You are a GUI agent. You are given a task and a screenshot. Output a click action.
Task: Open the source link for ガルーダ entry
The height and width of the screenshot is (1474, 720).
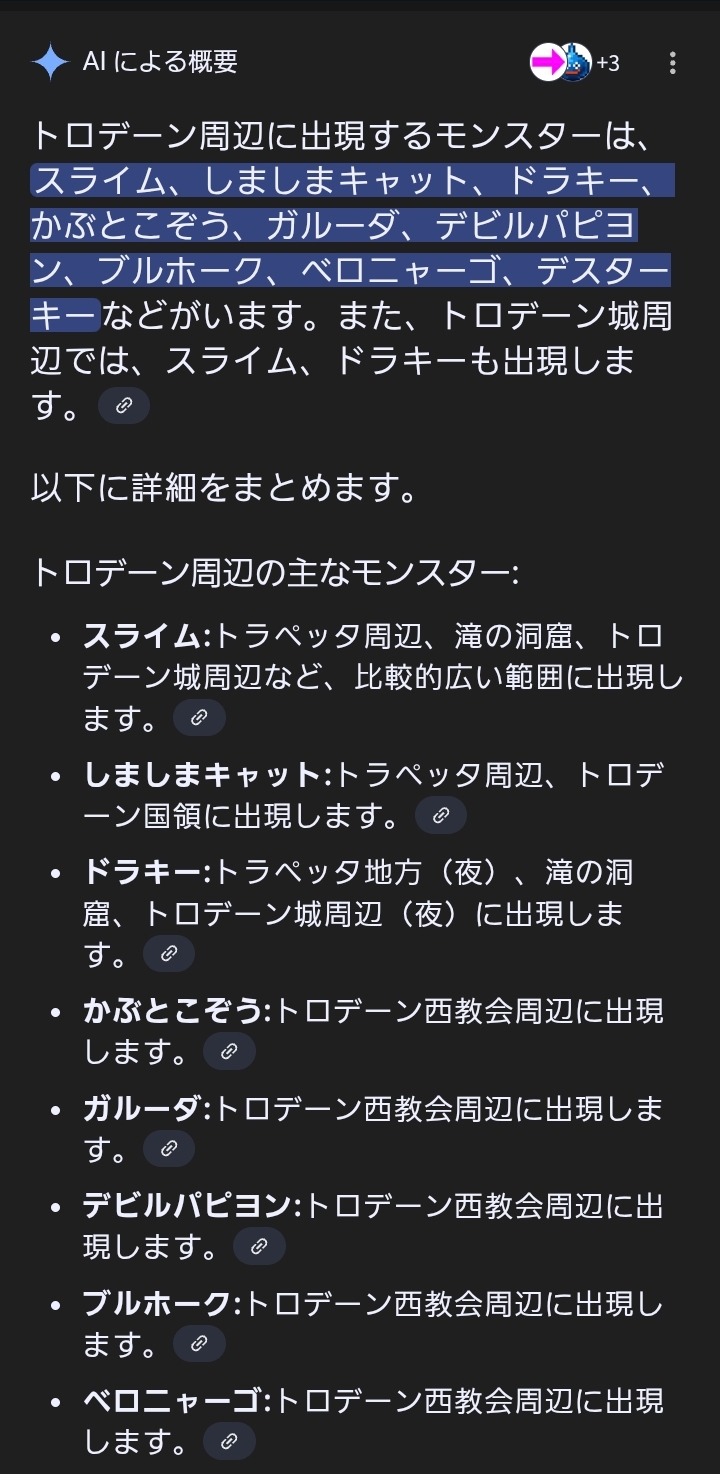coord(169,1148)
